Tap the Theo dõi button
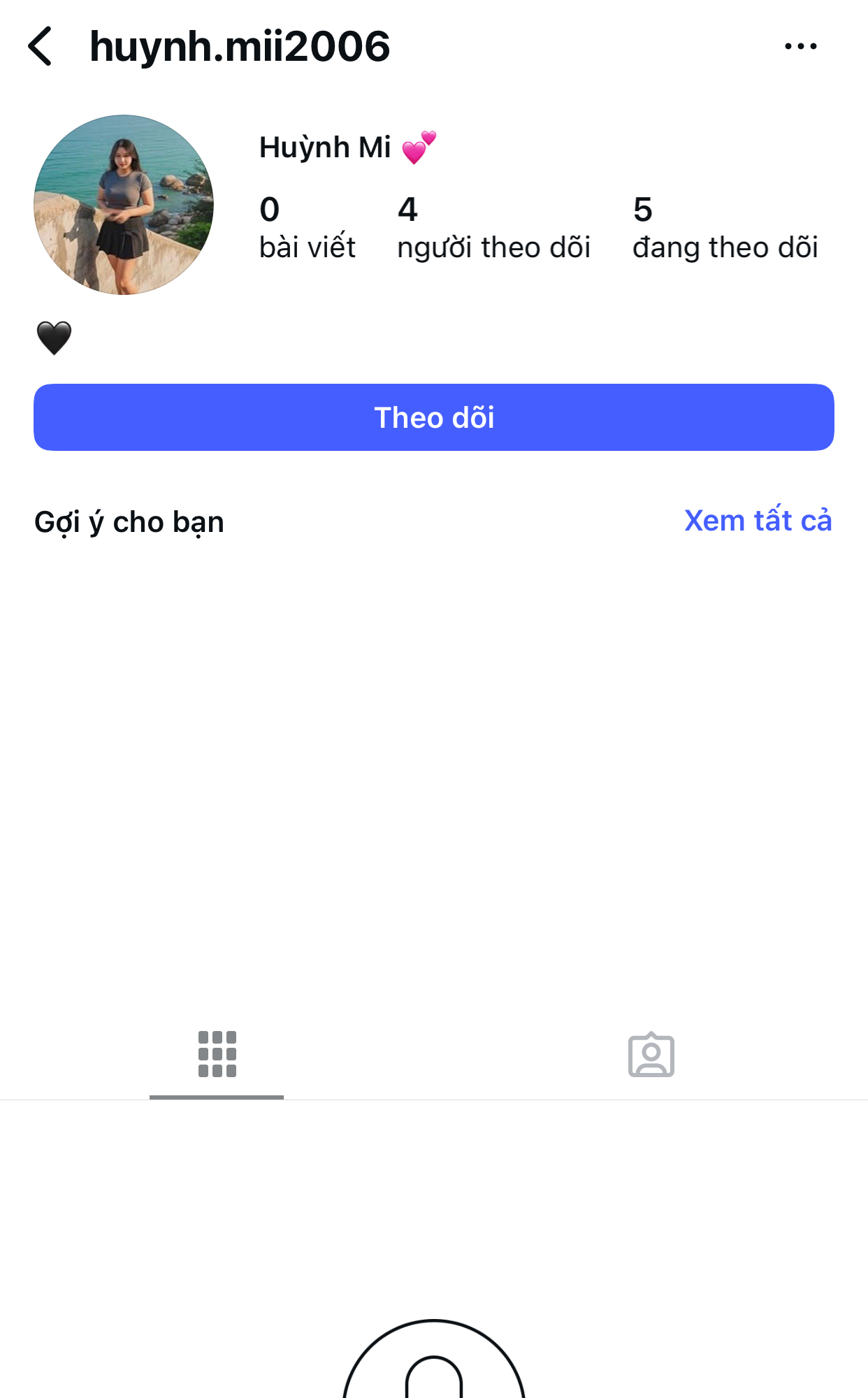Viewport: 868px width, 1398px height. [433, 417]
